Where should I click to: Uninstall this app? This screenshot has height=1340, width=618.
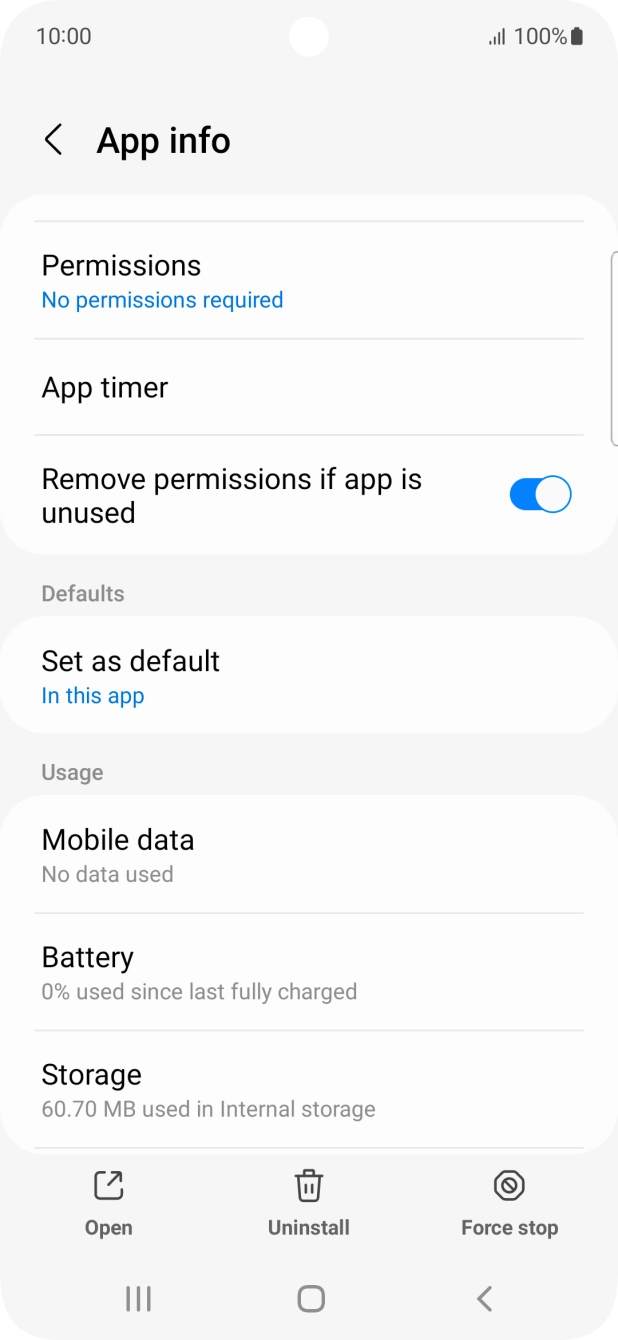point(308,1203)
